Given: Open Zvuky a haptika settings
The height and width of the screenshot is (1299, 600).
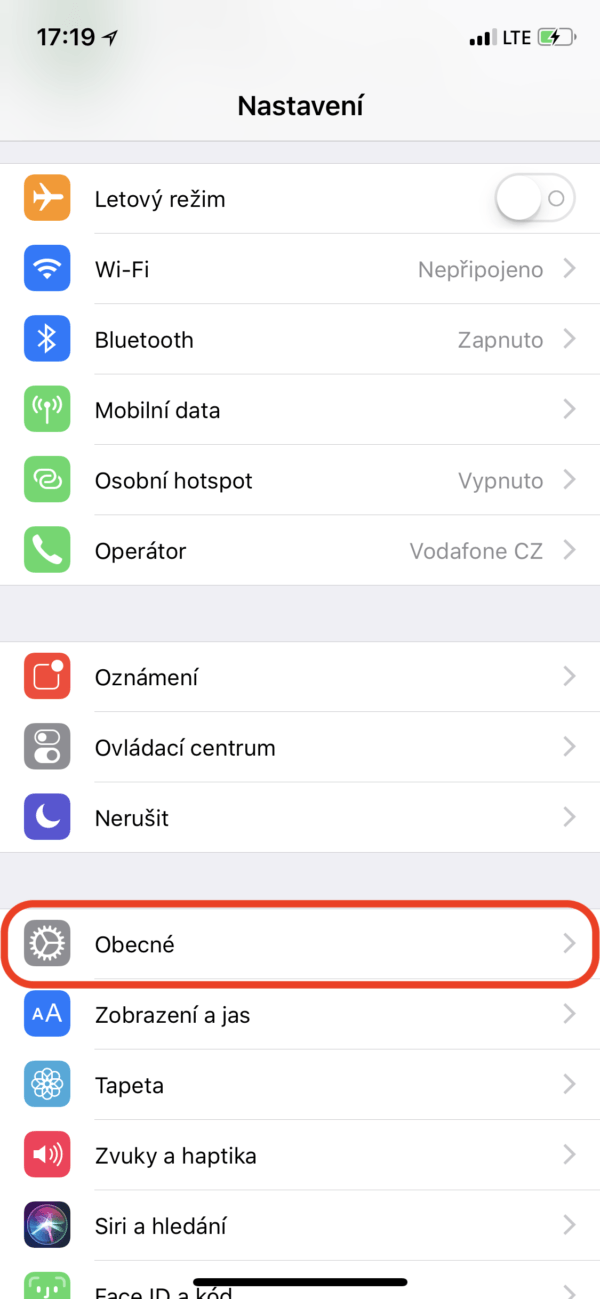Looking at the screenshot, I should tap(300, 1156).
